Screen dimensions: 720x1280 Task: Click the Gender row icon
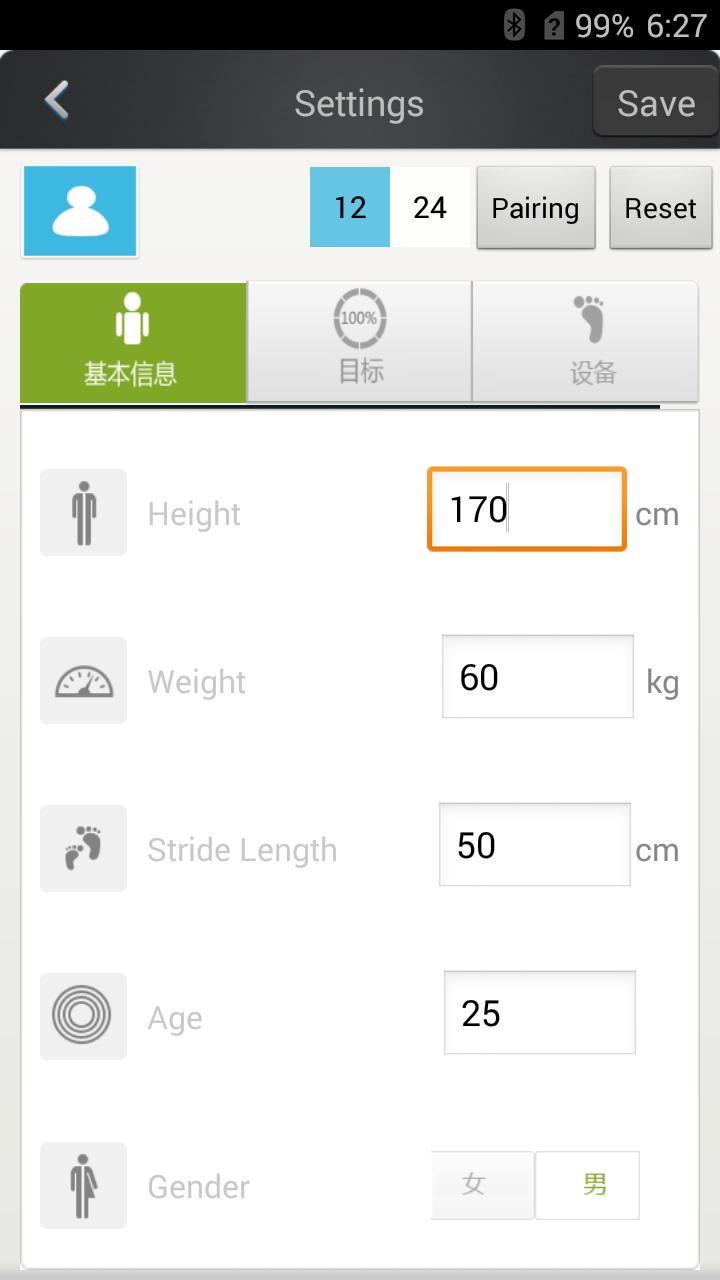click(x=83, y=1185)
